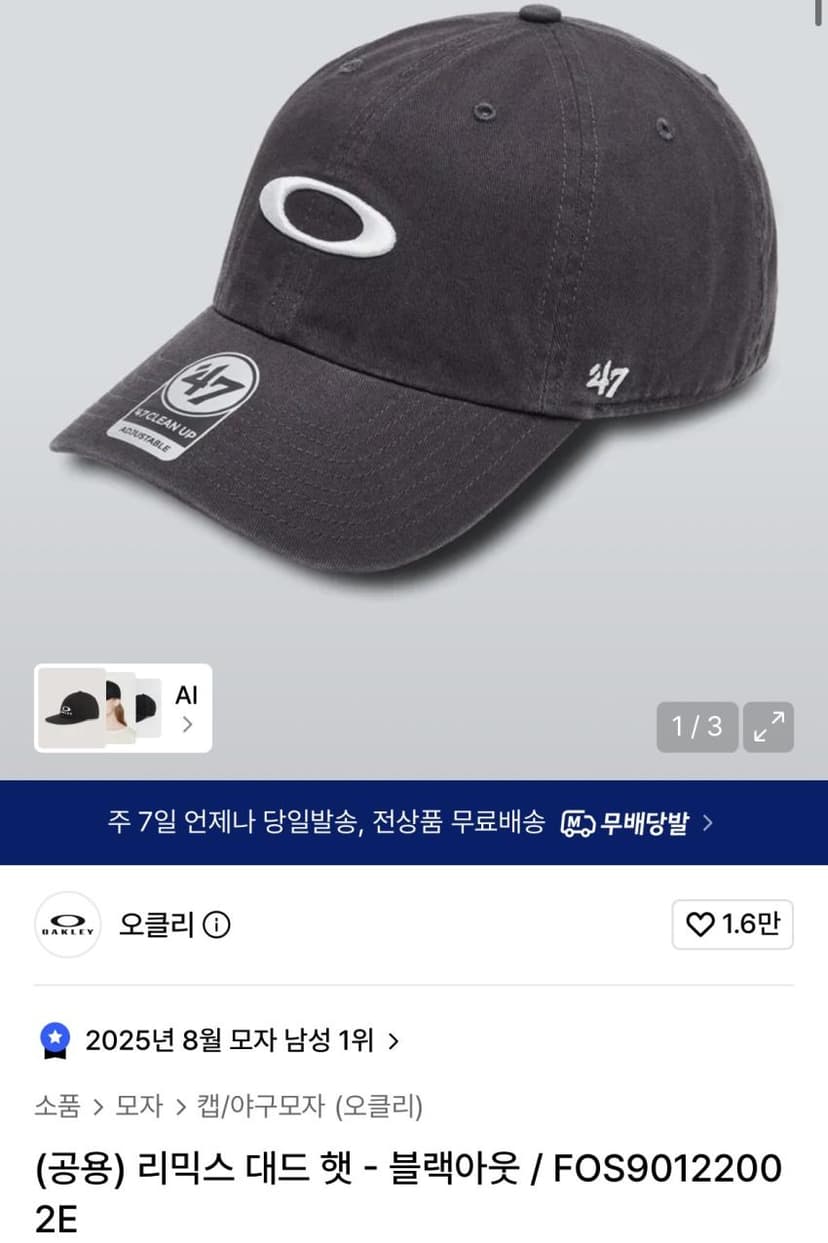828x1243 pixels.
Task: Go to the 모자 category
Action: [139, 1106]
